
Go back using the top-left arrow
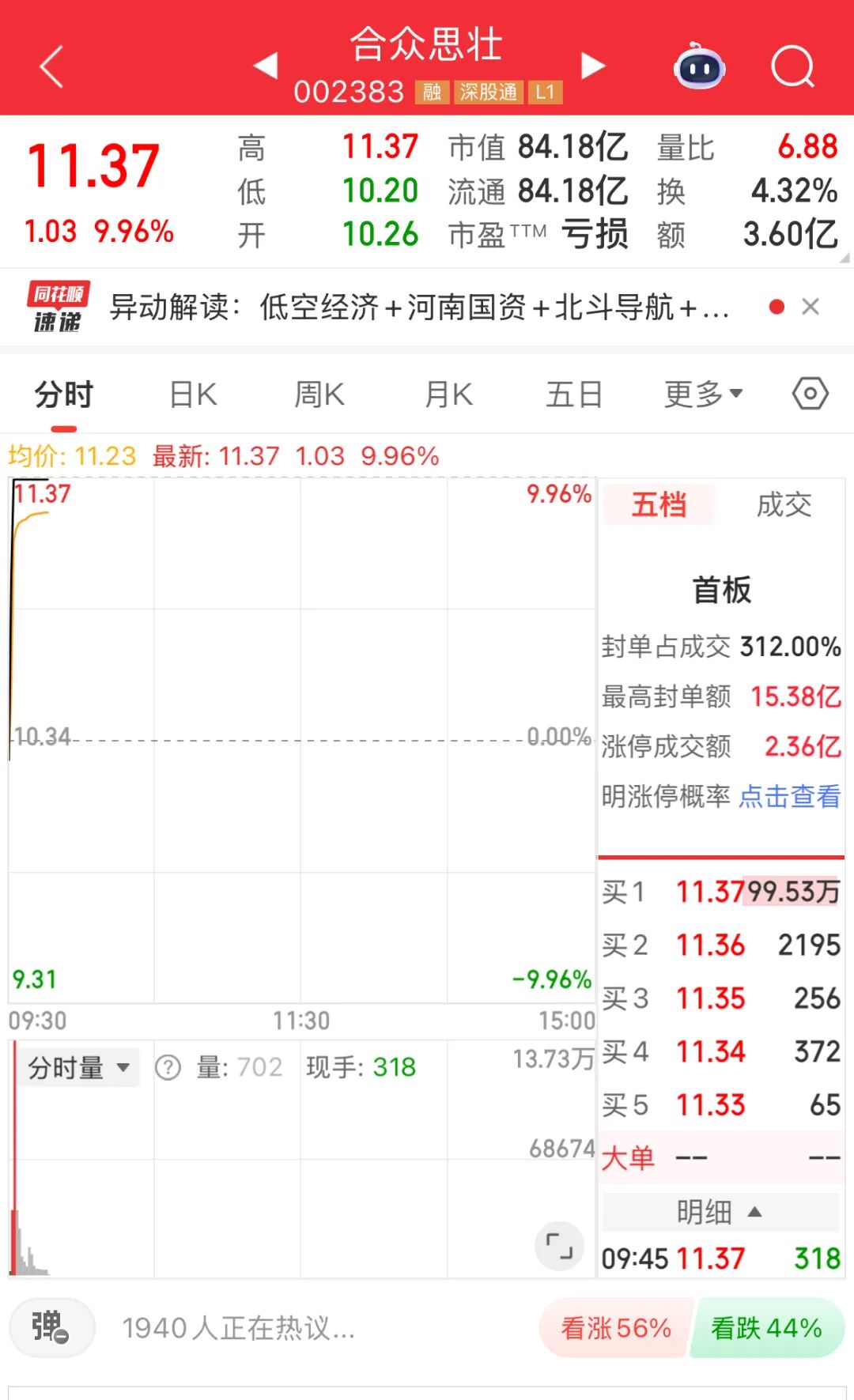(51, 66)
